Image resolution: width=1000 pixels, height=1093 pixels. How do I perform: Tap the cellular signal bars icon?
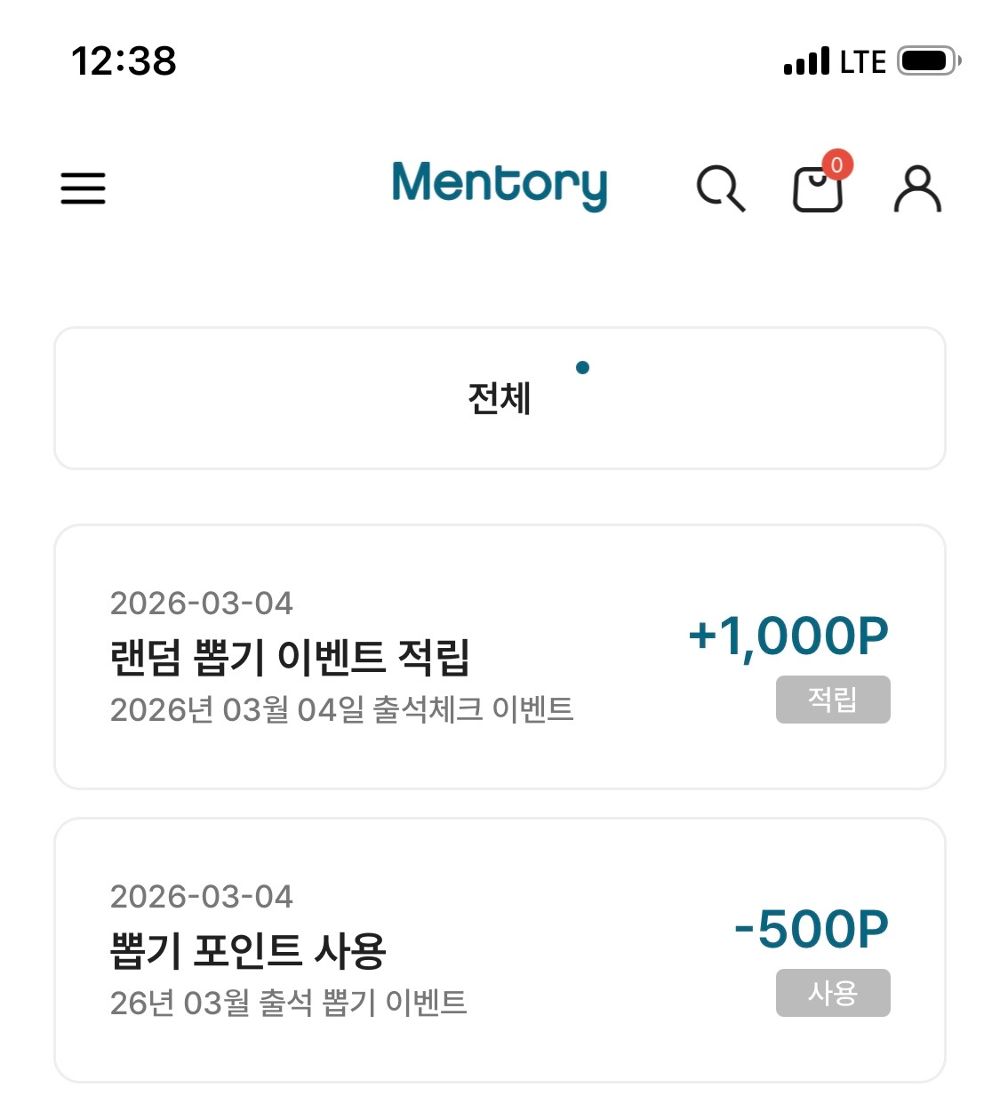[806, 61]
